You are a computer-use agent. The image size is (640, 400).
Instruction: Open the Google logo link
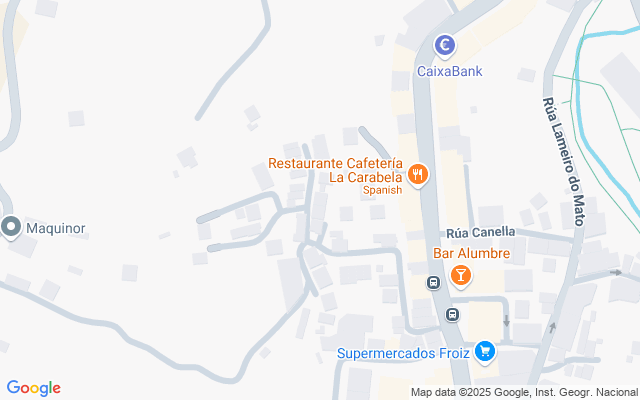(33, 388)
